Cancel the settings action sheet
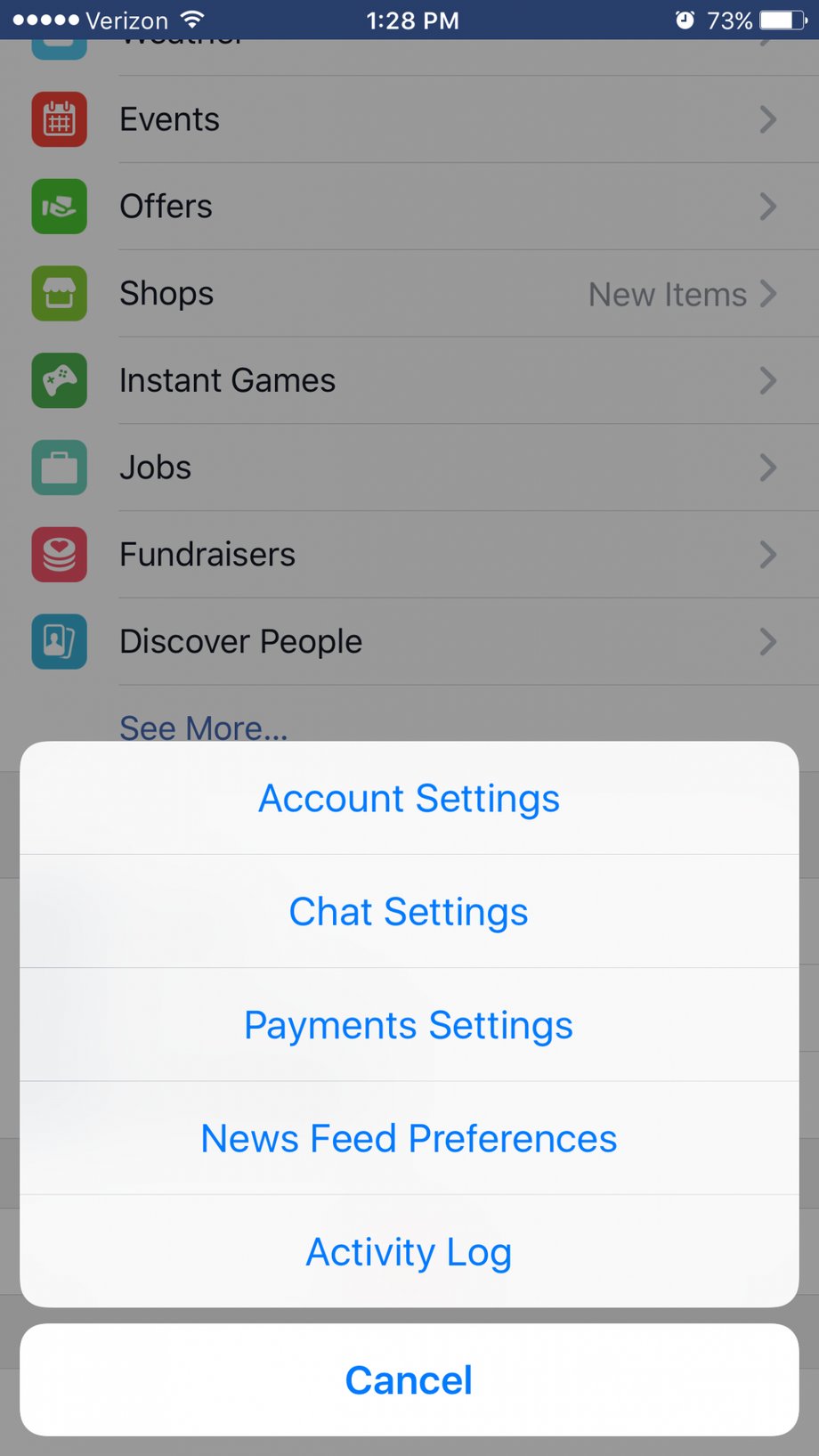This screenshot has height=1456, width=819. click(409, 1379)
